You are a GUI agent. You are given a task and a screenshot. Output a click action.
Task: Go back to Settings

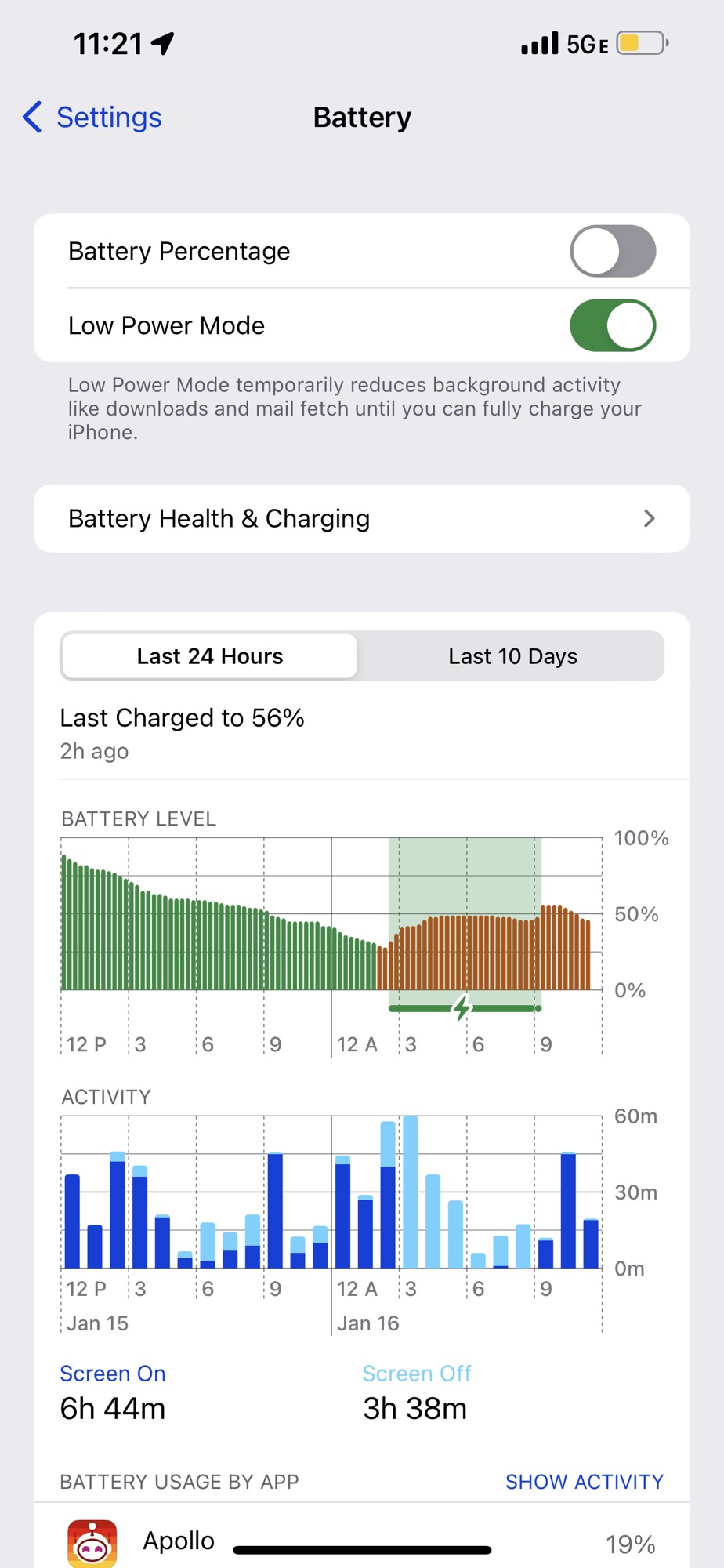pos(92,118)
